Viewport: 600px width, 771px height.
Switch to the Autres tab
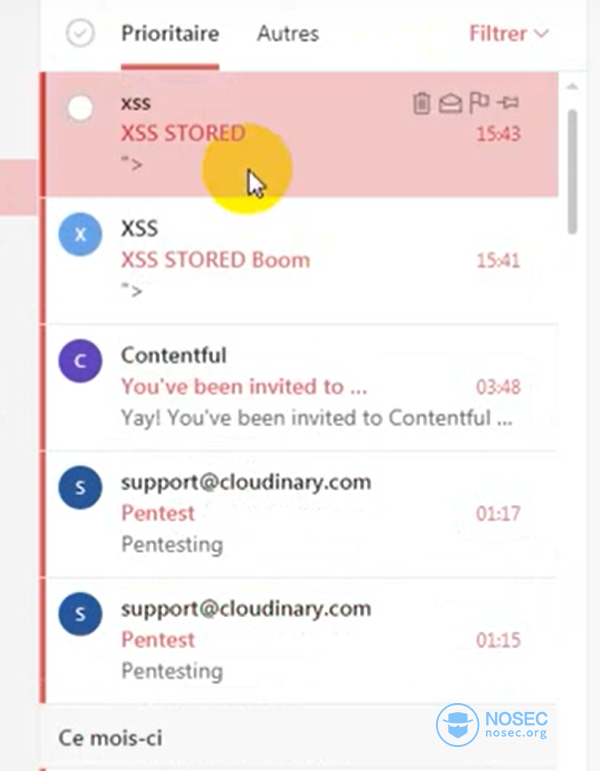[x=287, y=33]
